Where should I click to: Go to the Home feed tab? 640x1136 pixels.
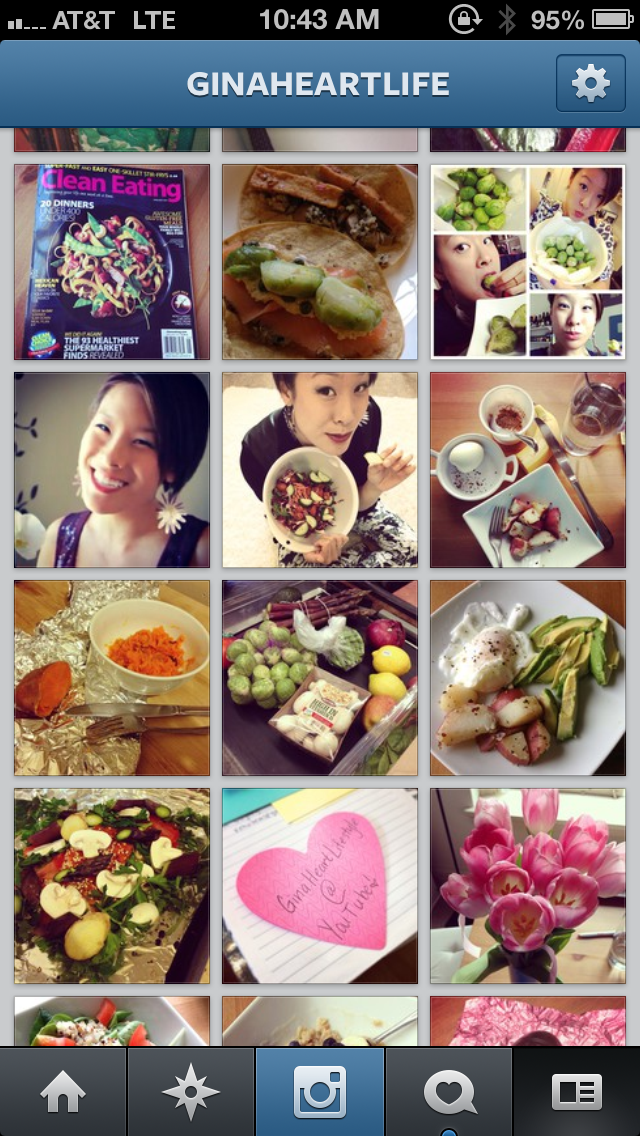tap(63, 1092)
